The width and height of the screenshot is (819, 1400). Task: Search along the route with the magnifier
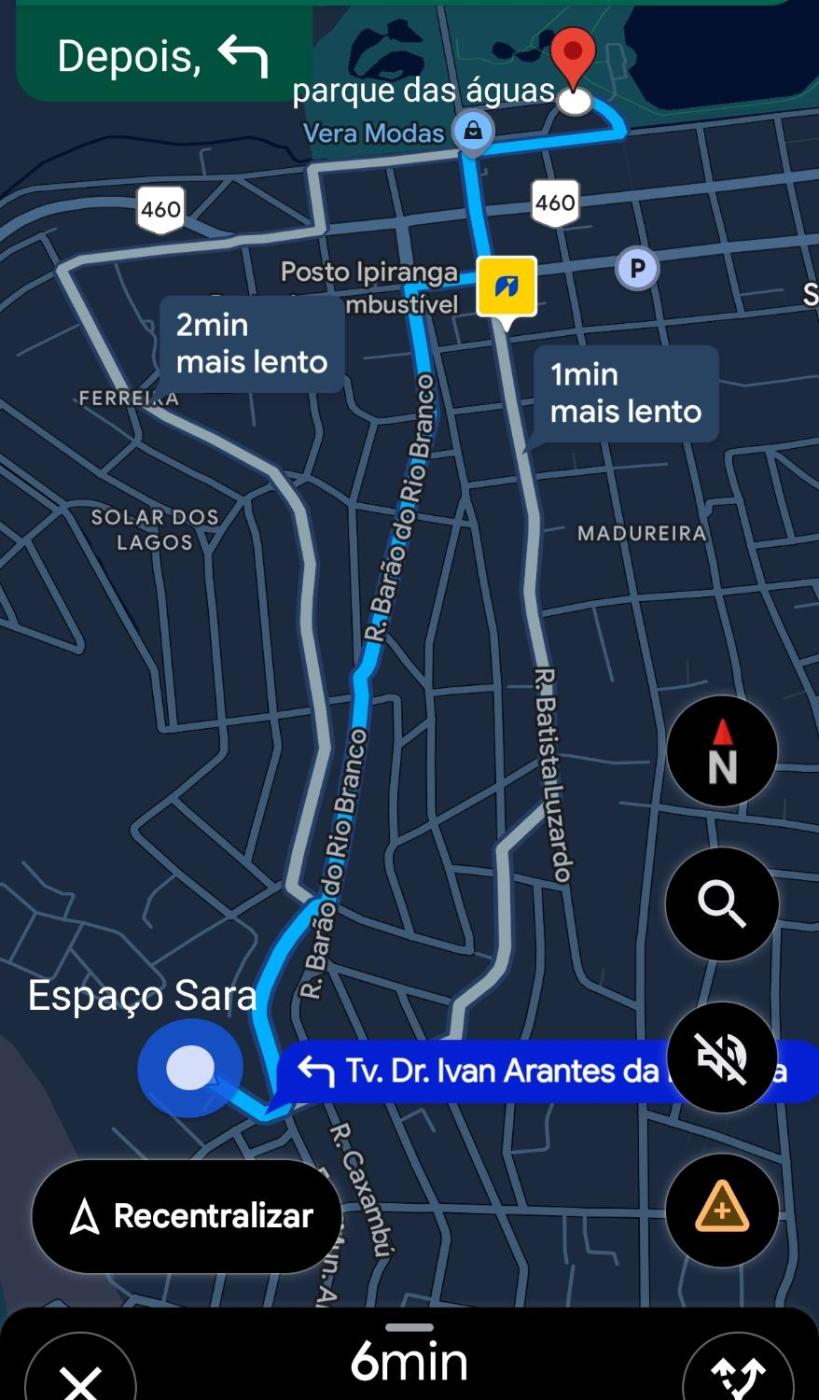(721, 904)
